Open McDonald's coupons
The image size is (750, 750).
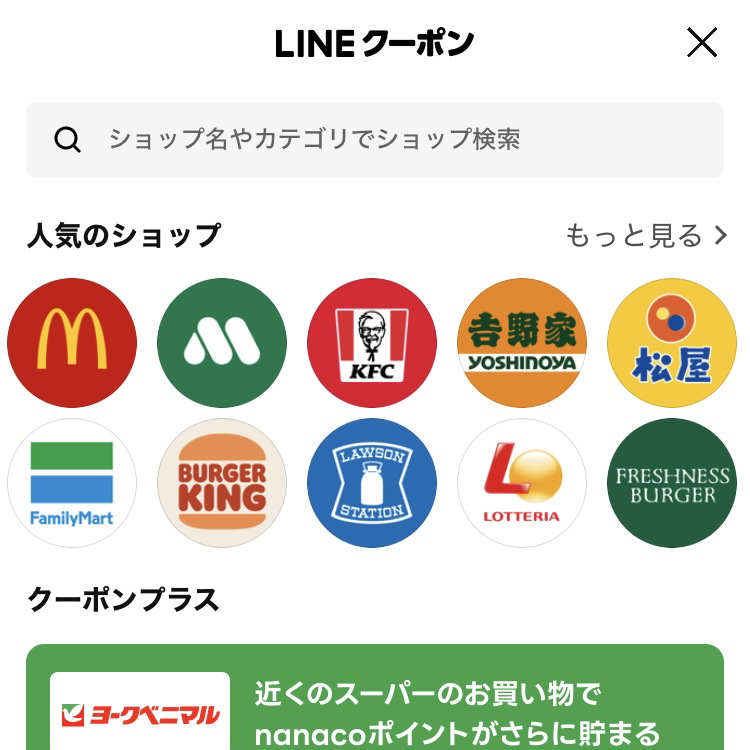click(x=72, y=343)
